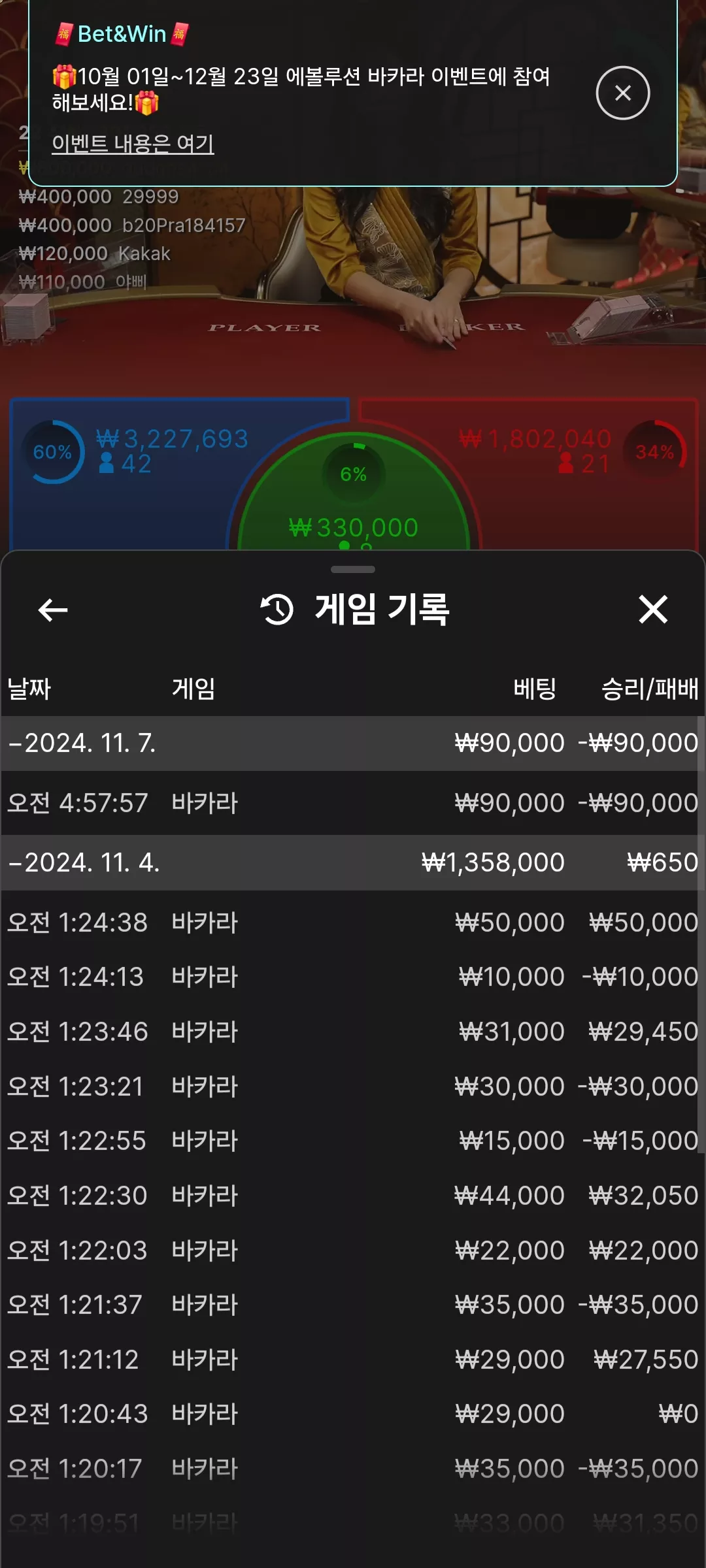Select the 오전 1:21:37 game entry
The image size is (706, 1568).
coord(353,1305)
